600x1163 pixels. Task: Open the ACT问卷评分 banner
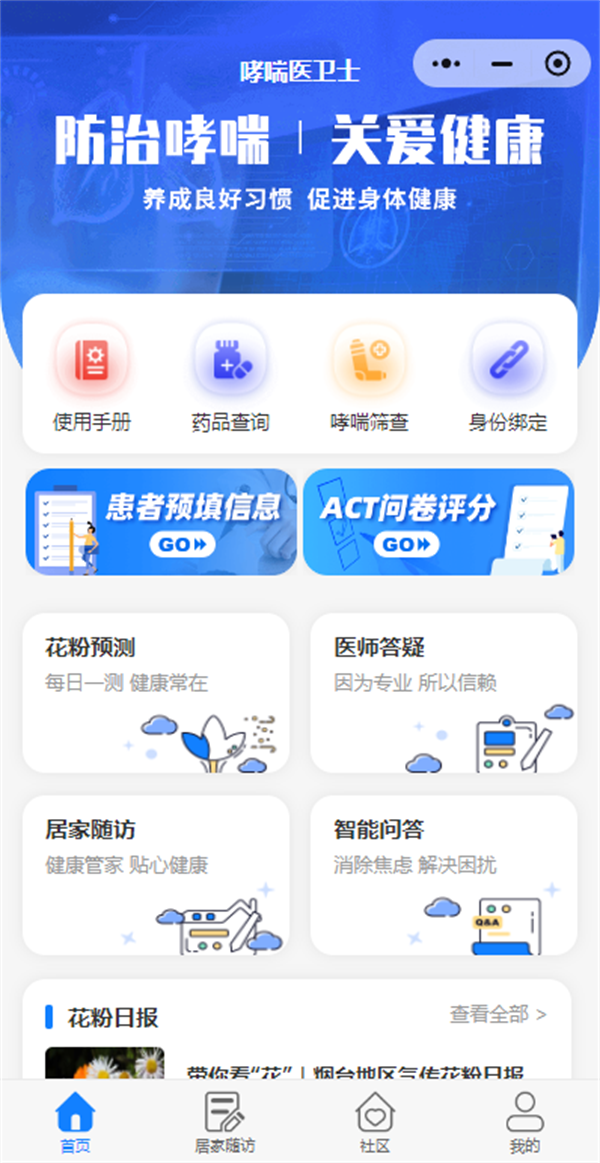pyautogui.click(x=439, y=522)
